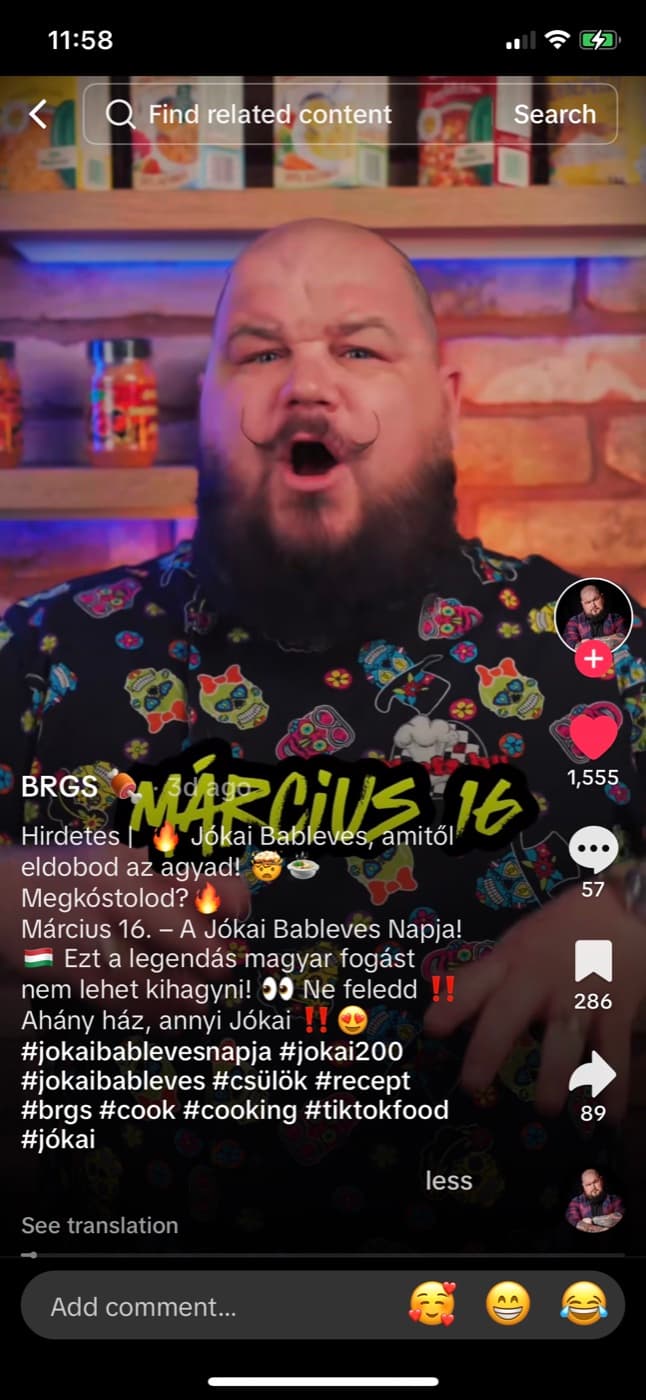Collapse the caption with 'less'
Viewport: 646px width, 1400px height.
(448, 1181)
